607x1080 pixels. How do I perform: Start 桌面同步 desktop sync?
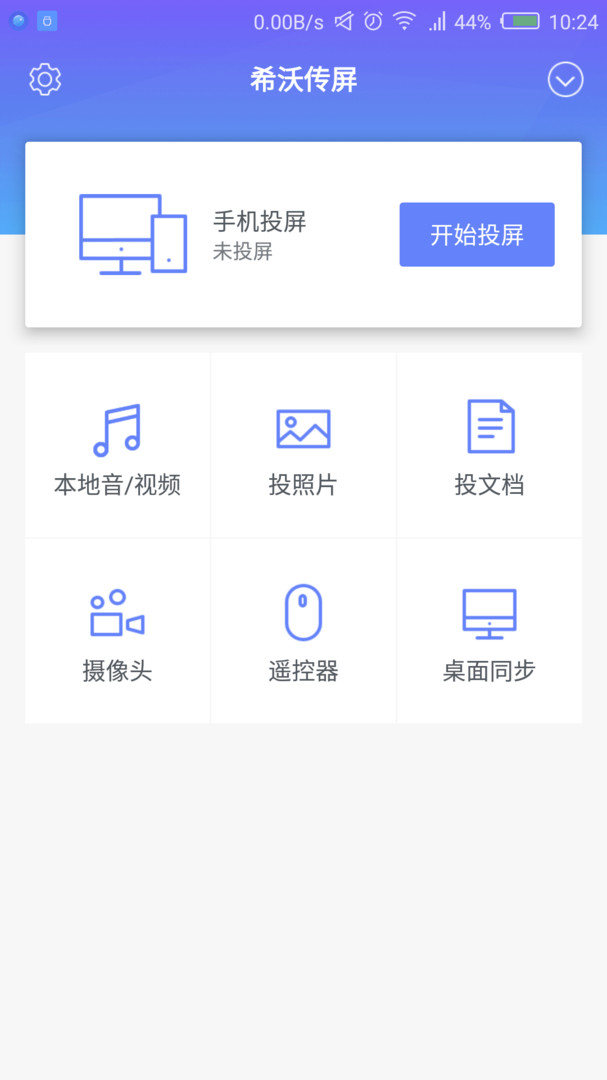pos(489,631)
